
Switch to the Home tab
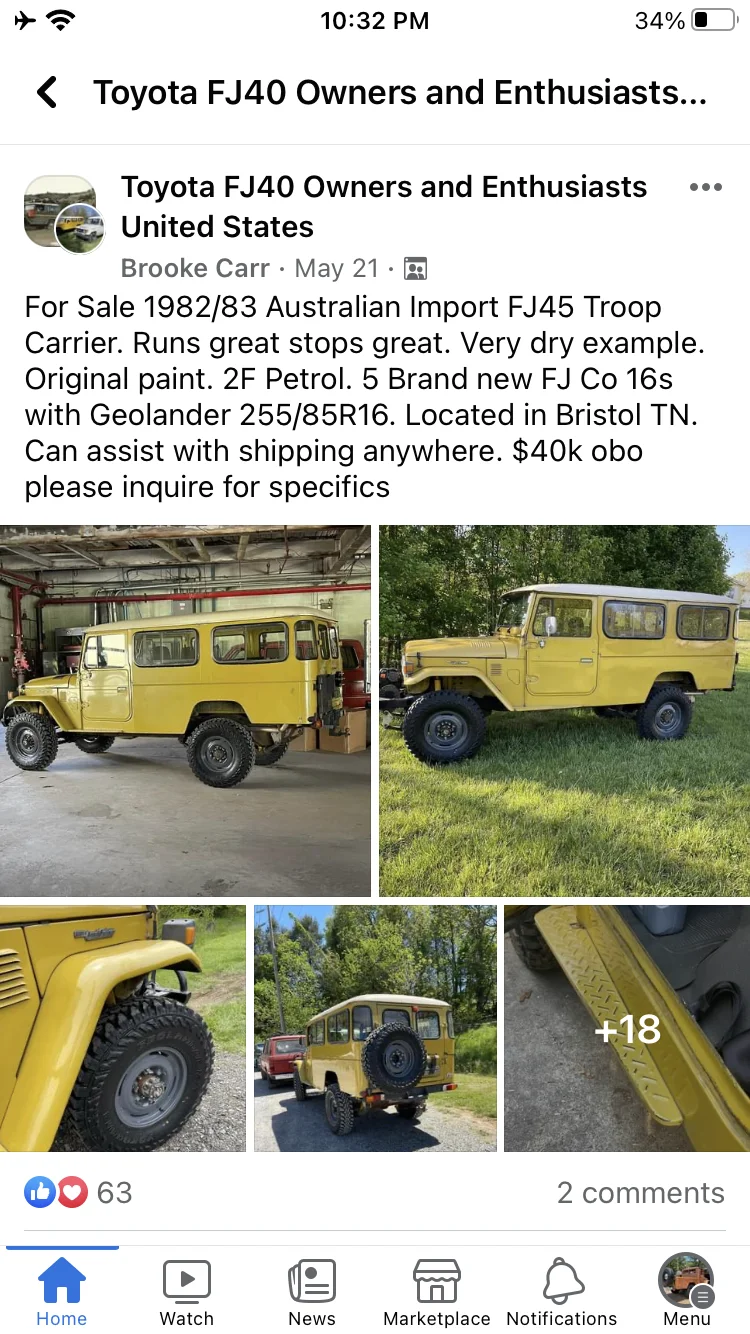point(61,1291)
